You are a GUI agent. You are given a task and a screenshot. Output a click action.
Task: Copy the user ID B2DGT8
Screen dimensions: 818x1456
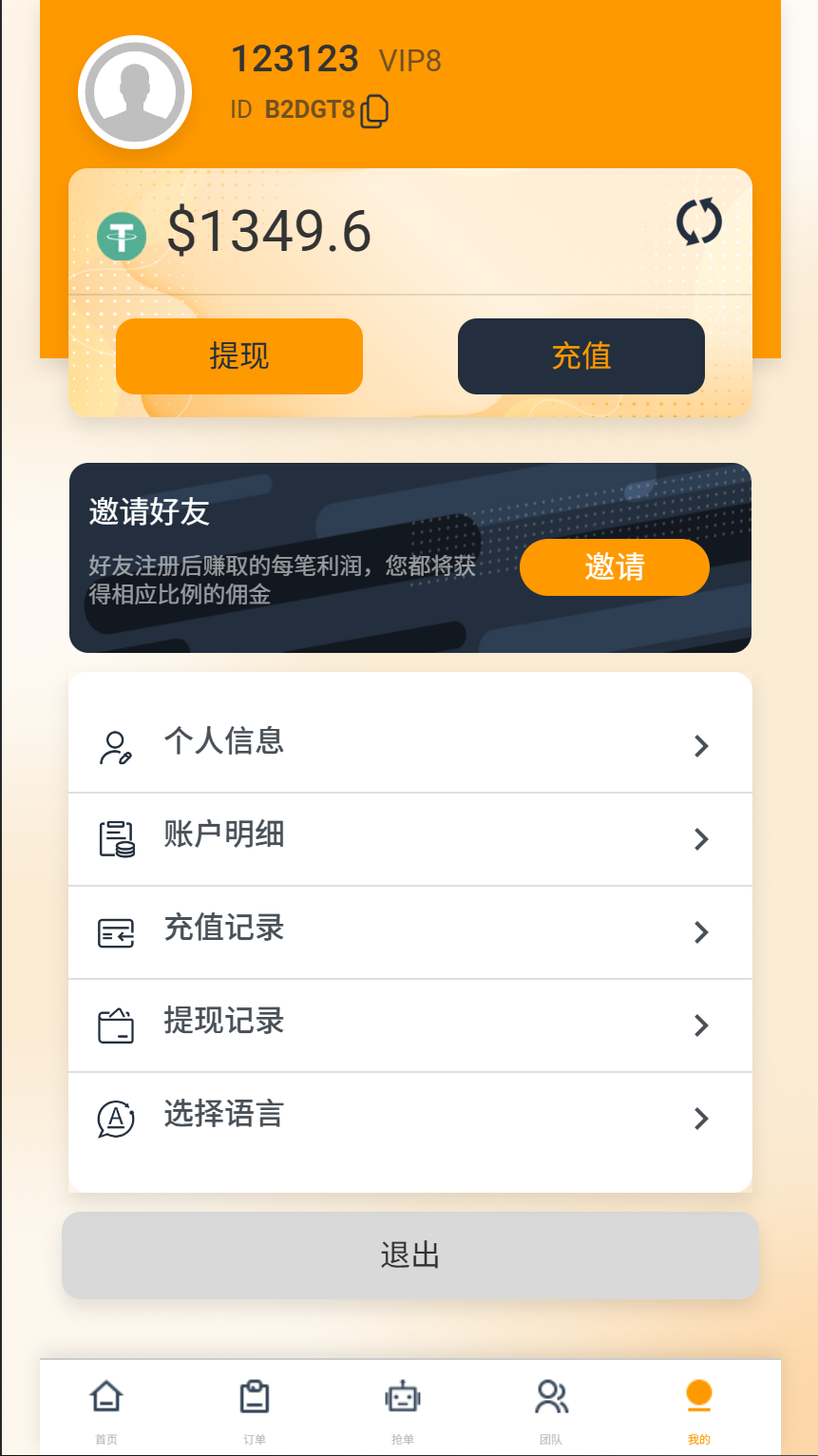[374, 109]
